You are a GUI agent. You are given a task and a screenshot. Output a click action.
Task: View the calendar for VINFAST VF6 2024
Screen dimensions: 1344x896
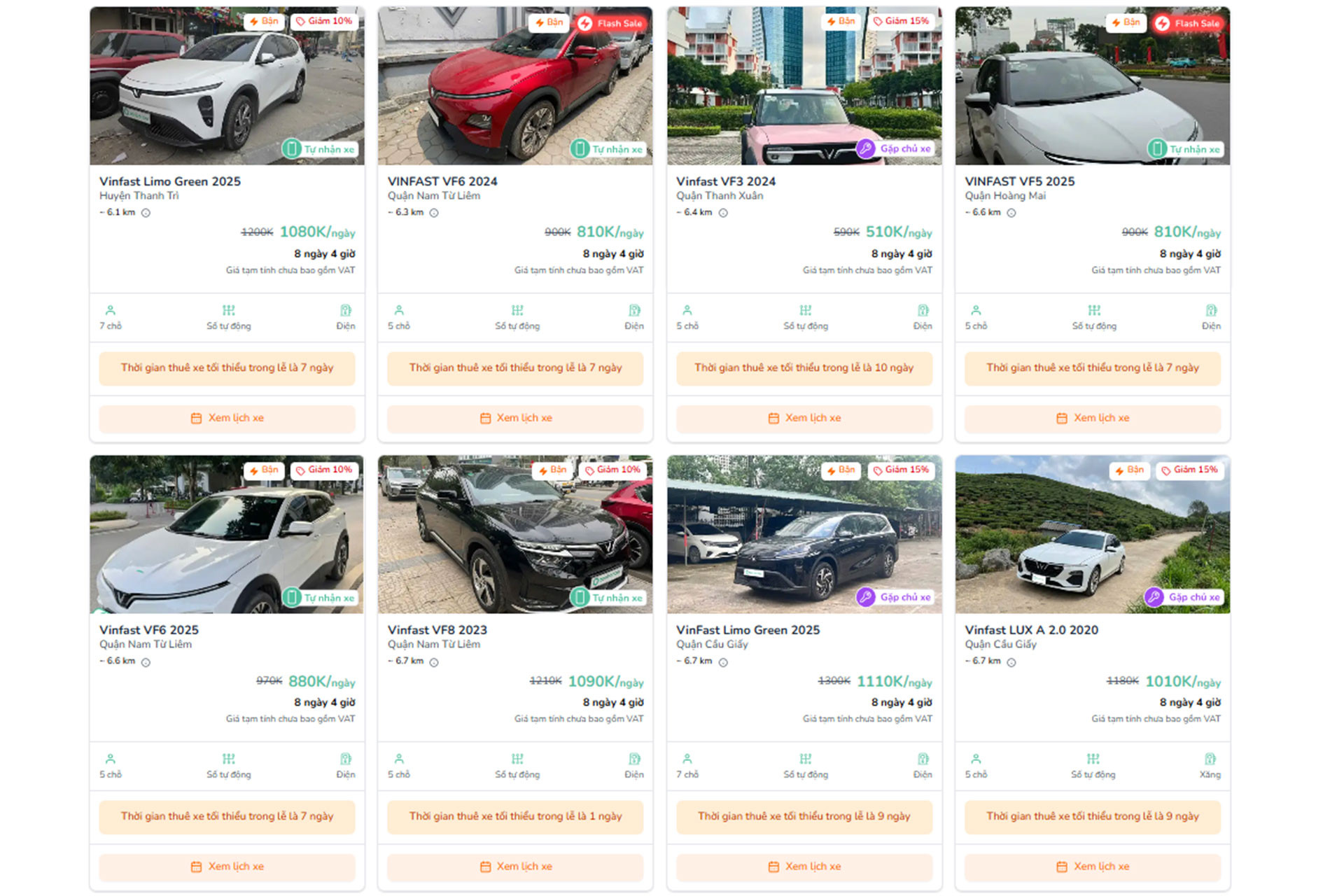[515, 418]
